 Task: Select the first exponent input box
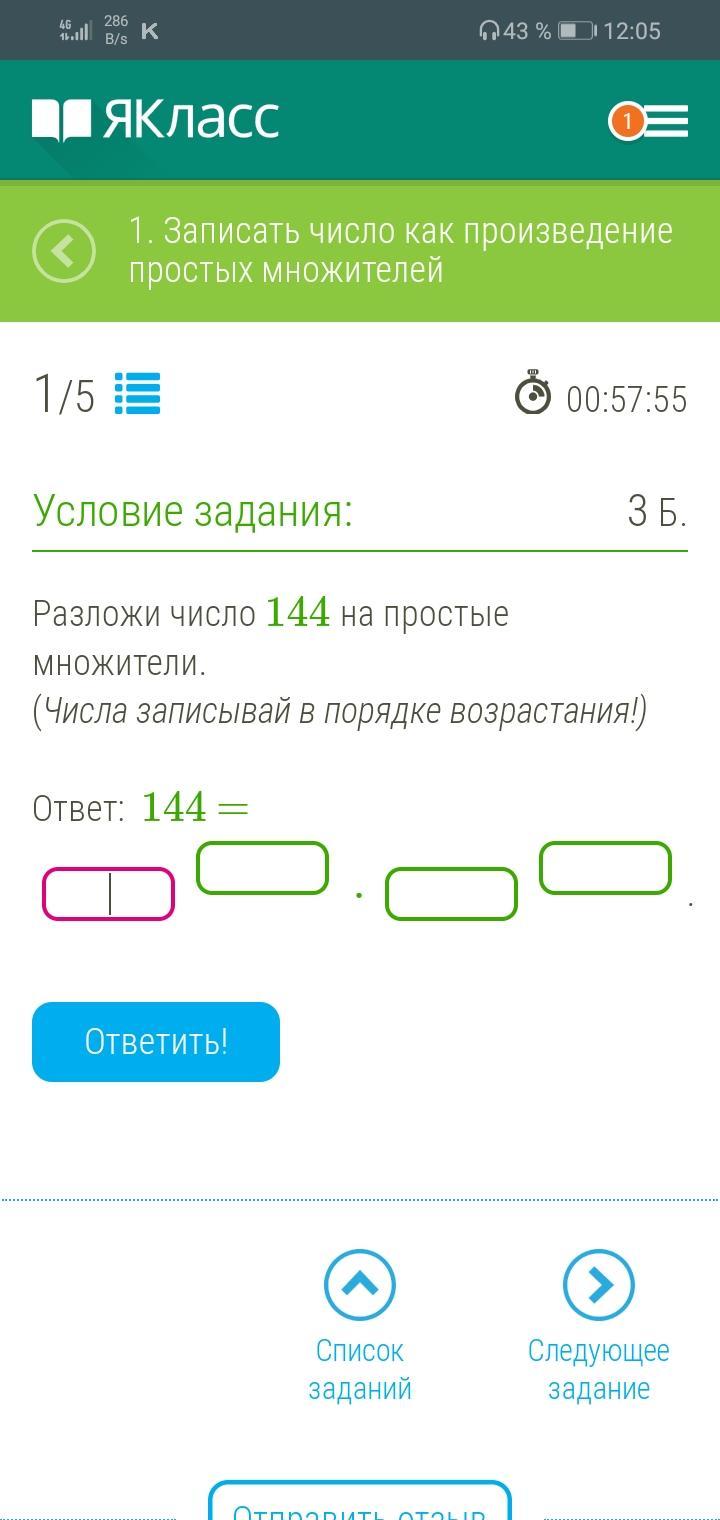(x=262, y=867)
